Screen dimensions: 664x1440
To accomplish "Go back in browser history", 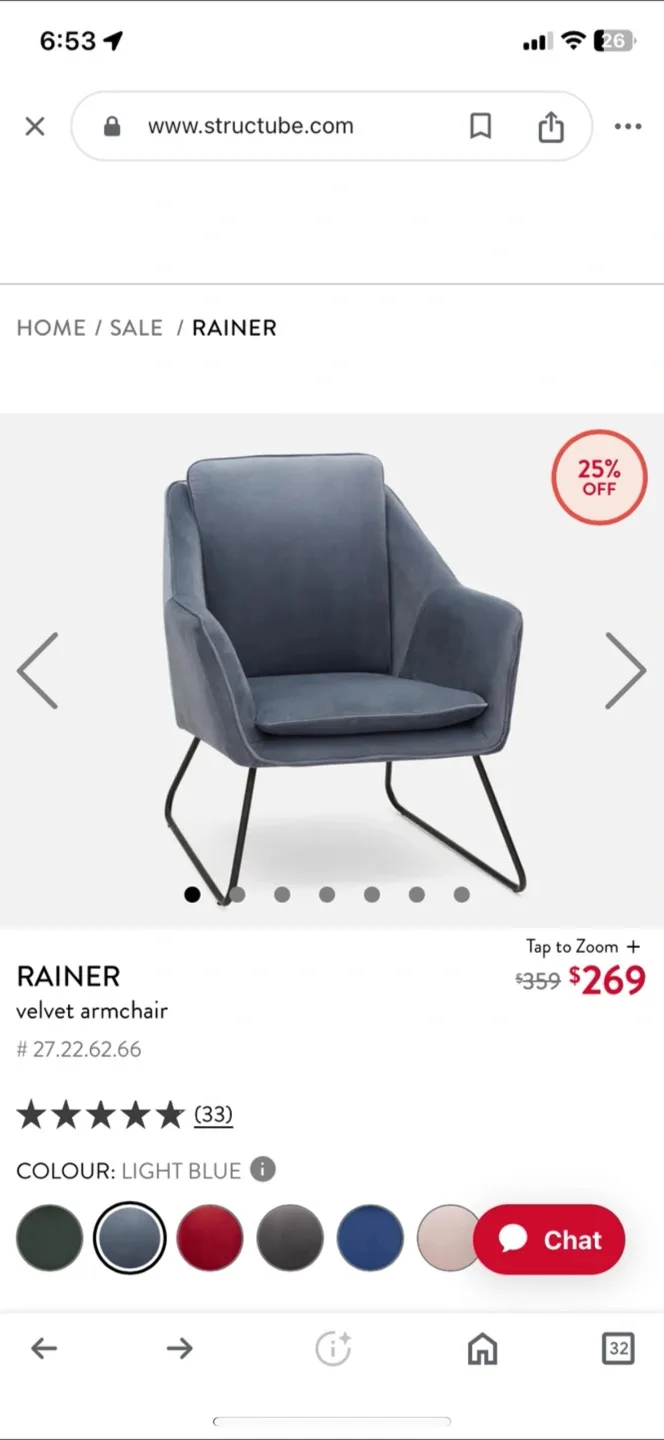I will click(x=43, y=1349).
